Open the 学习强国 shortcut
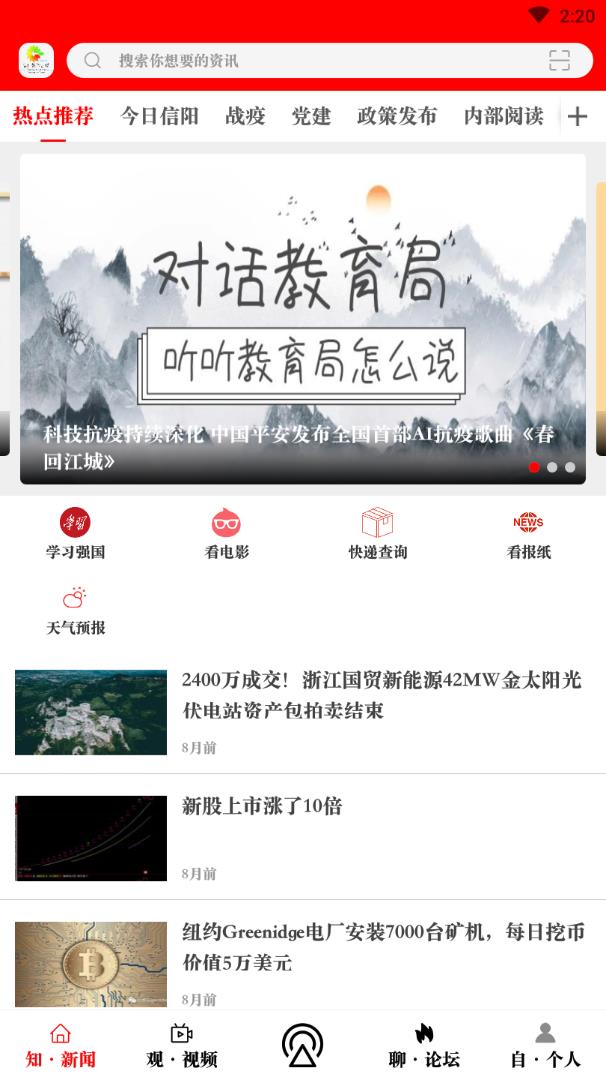606x1080 pixels. [x=75, y=534]
